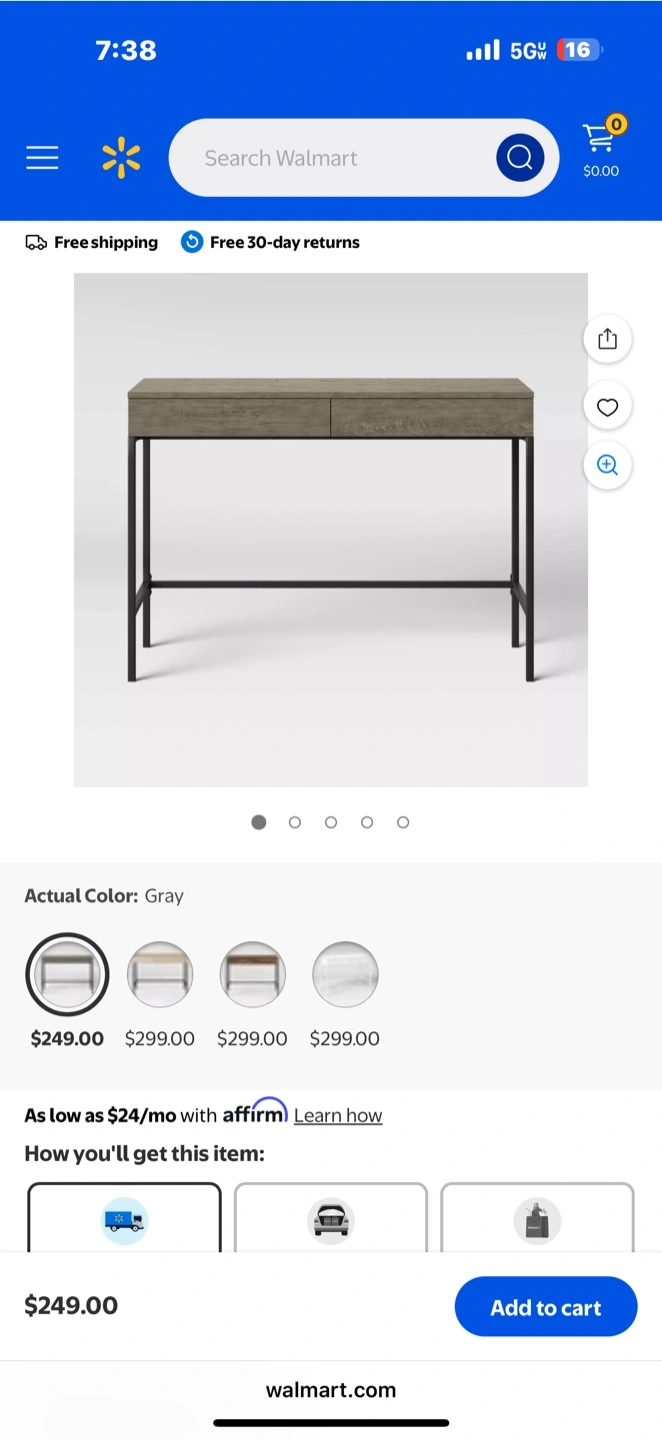Open the hamburger menu
Viewport: 662px width, 1440px height.
(42, 158)
